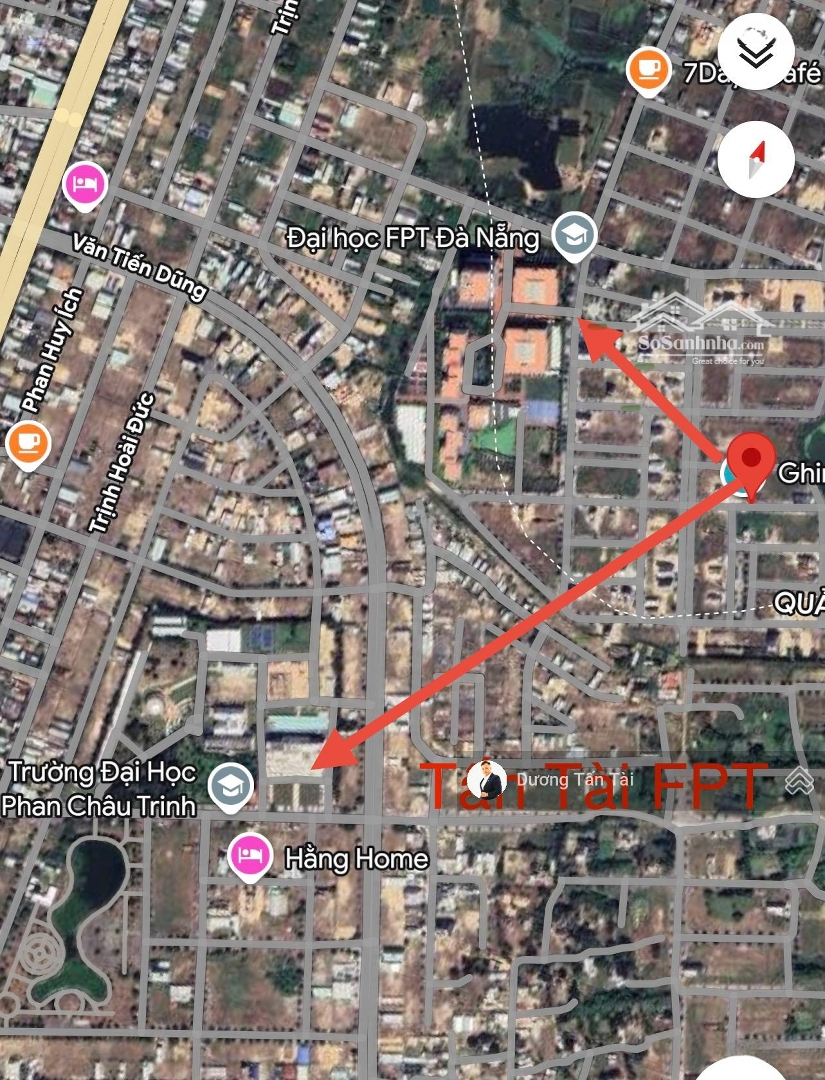This screenshot has height=1080, width=825.
Task: Reset map orientation with the compass
Action: [x=756, y=158]
